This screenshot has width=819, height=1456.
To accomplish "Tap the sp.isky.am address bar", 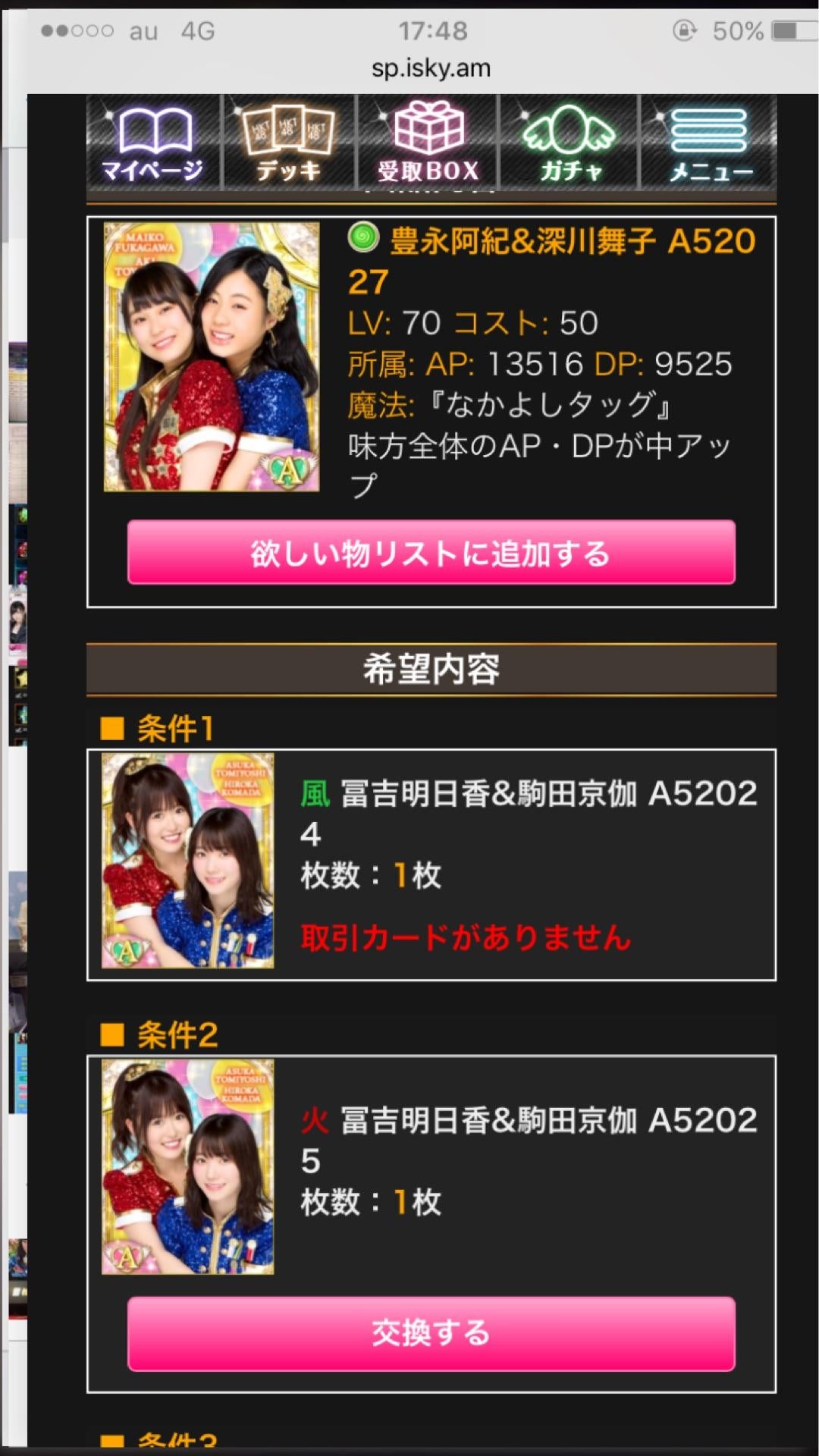I will [x=431, y=68].
